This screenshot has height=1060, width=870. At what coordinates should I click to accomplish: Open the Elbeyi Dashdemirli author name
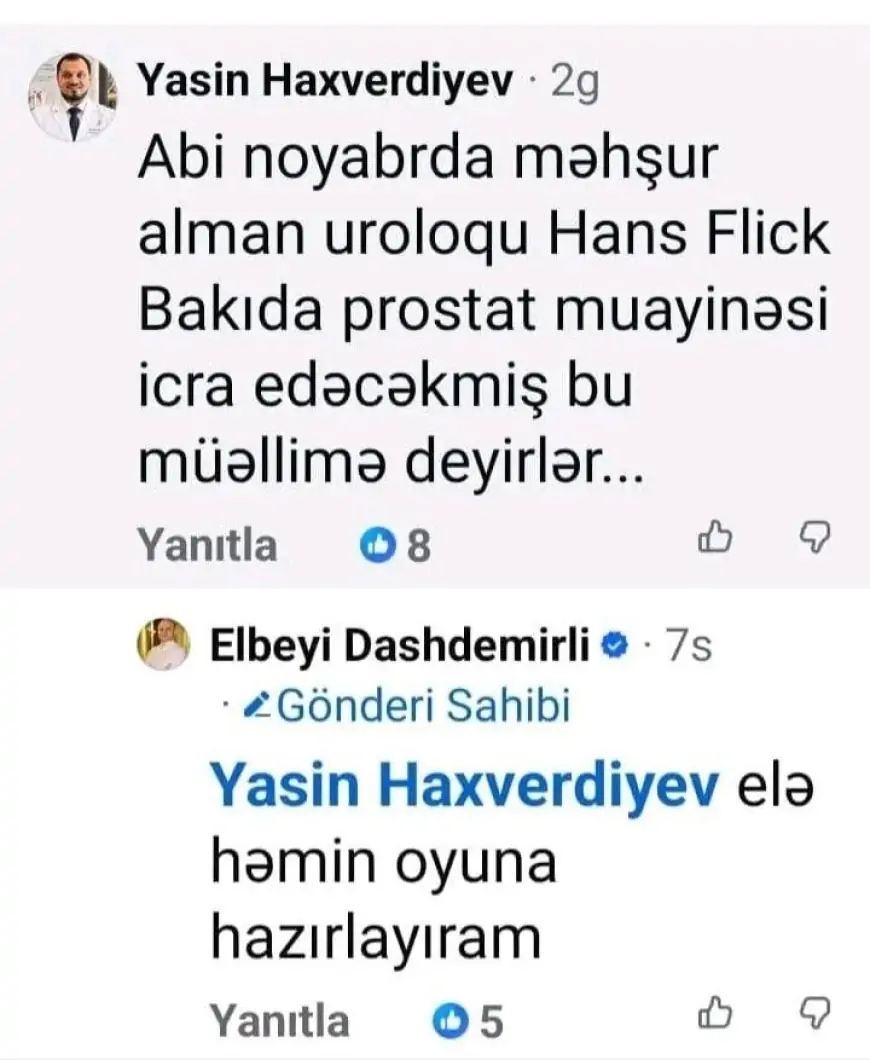click(x=400, y=645)
